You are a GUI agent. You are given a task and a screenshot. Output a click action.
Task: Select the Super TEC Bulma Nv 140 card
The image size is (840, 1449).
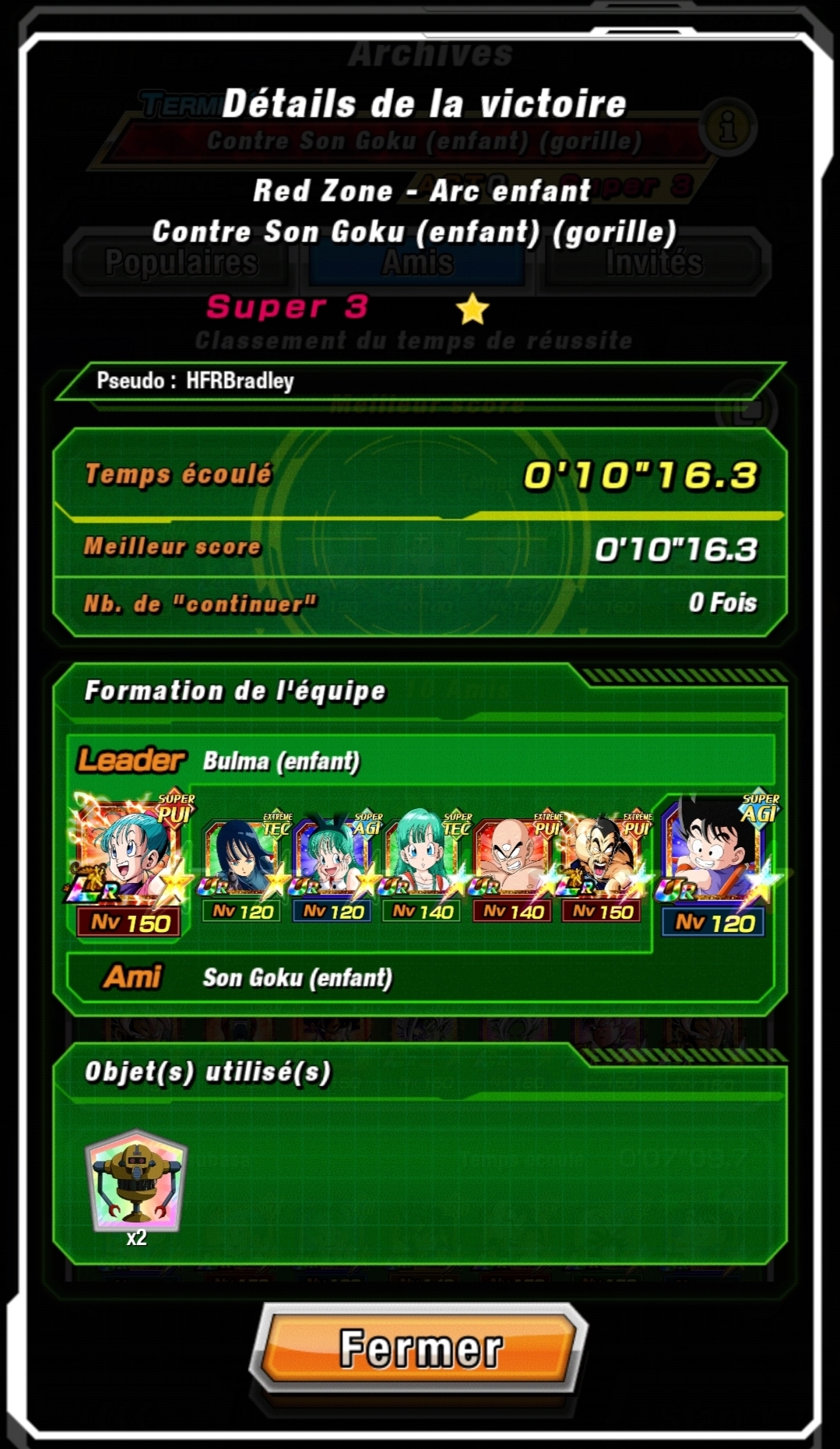423,860
